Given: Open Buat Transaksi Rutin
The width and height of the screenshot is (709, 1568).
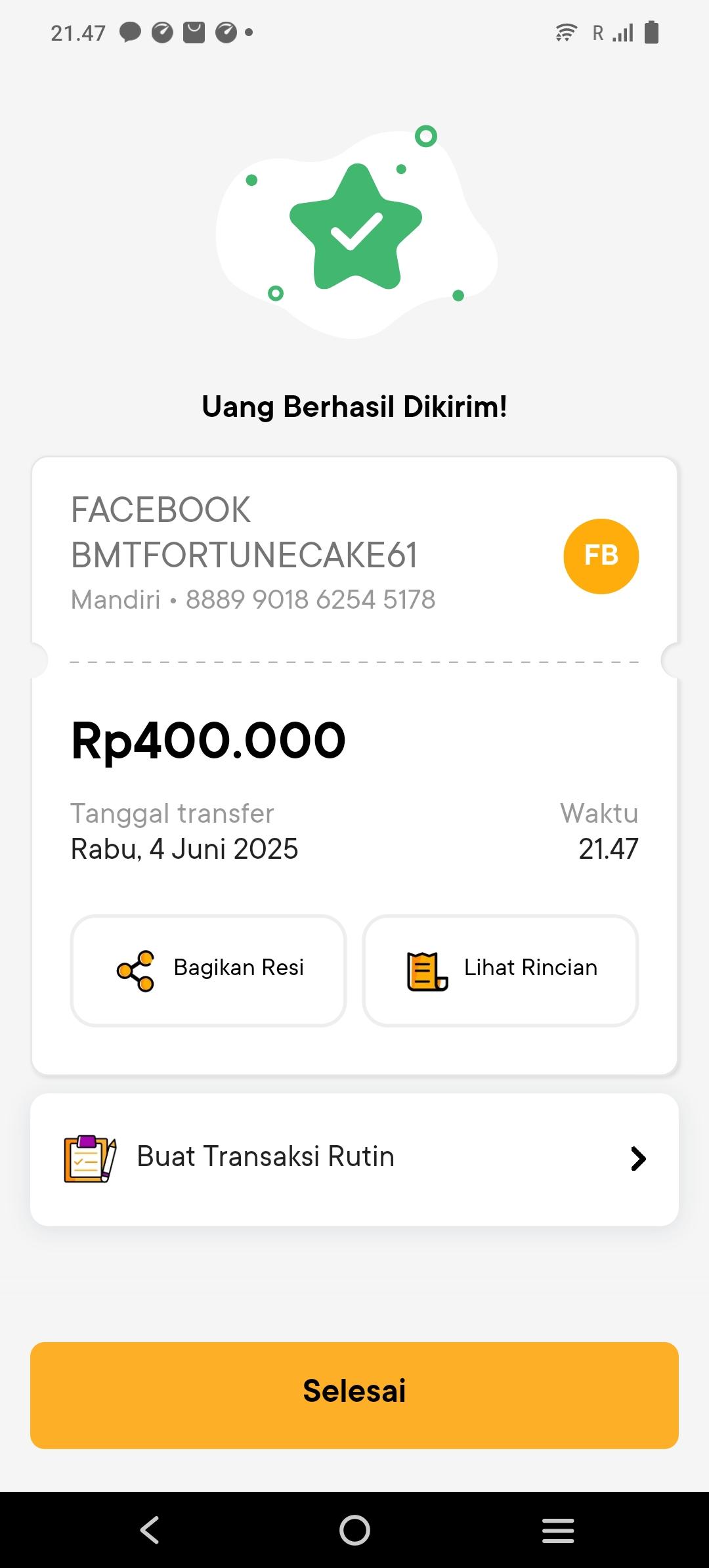Looking at the screenshot, I should [x=354, y=1159].
